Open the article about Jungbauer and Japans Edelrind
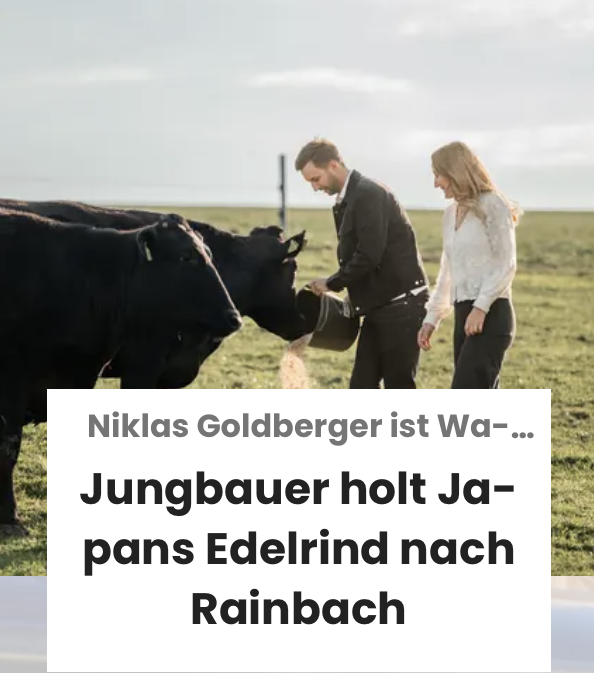The image size is (594, 673). pyautogui.click(x=298, y=548)
